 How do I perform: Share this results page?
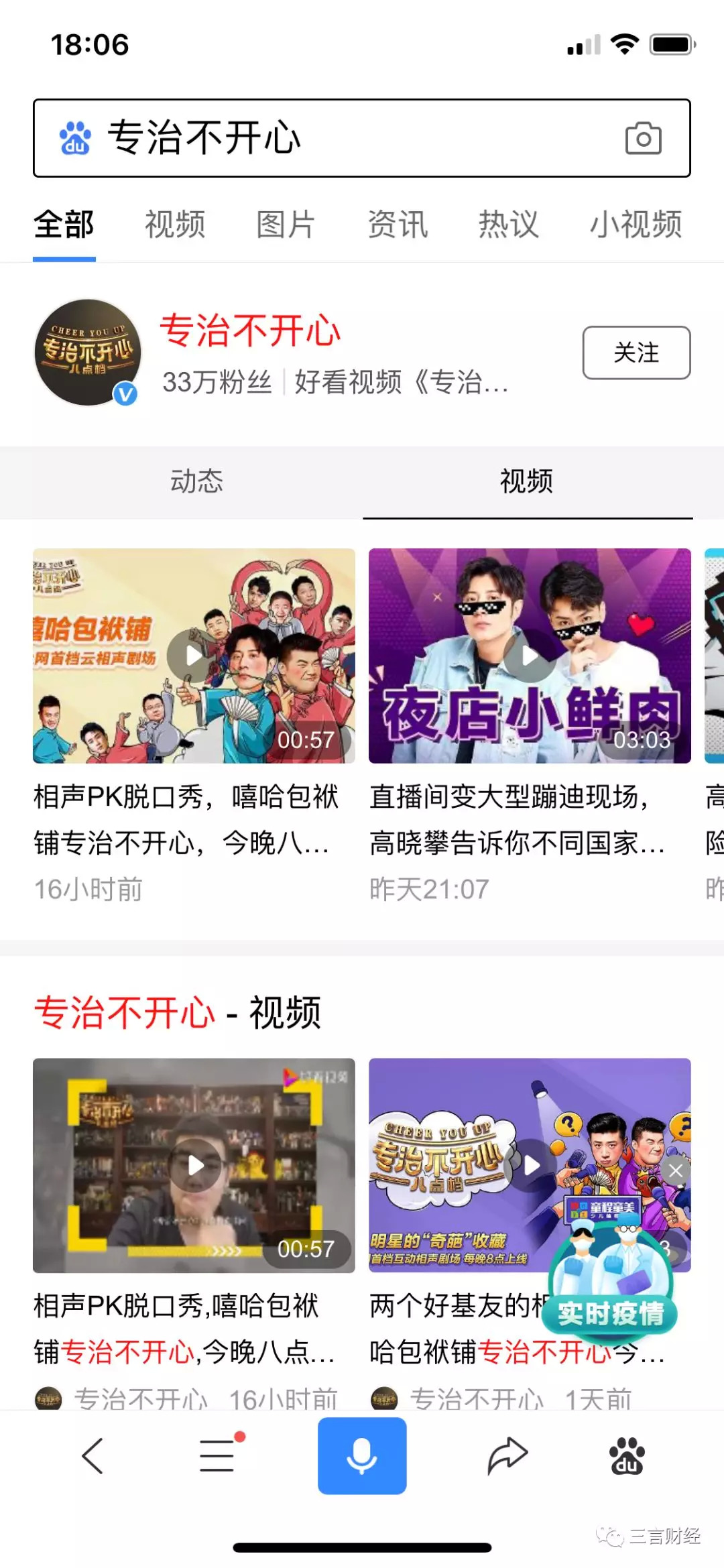coord(507,1456)
